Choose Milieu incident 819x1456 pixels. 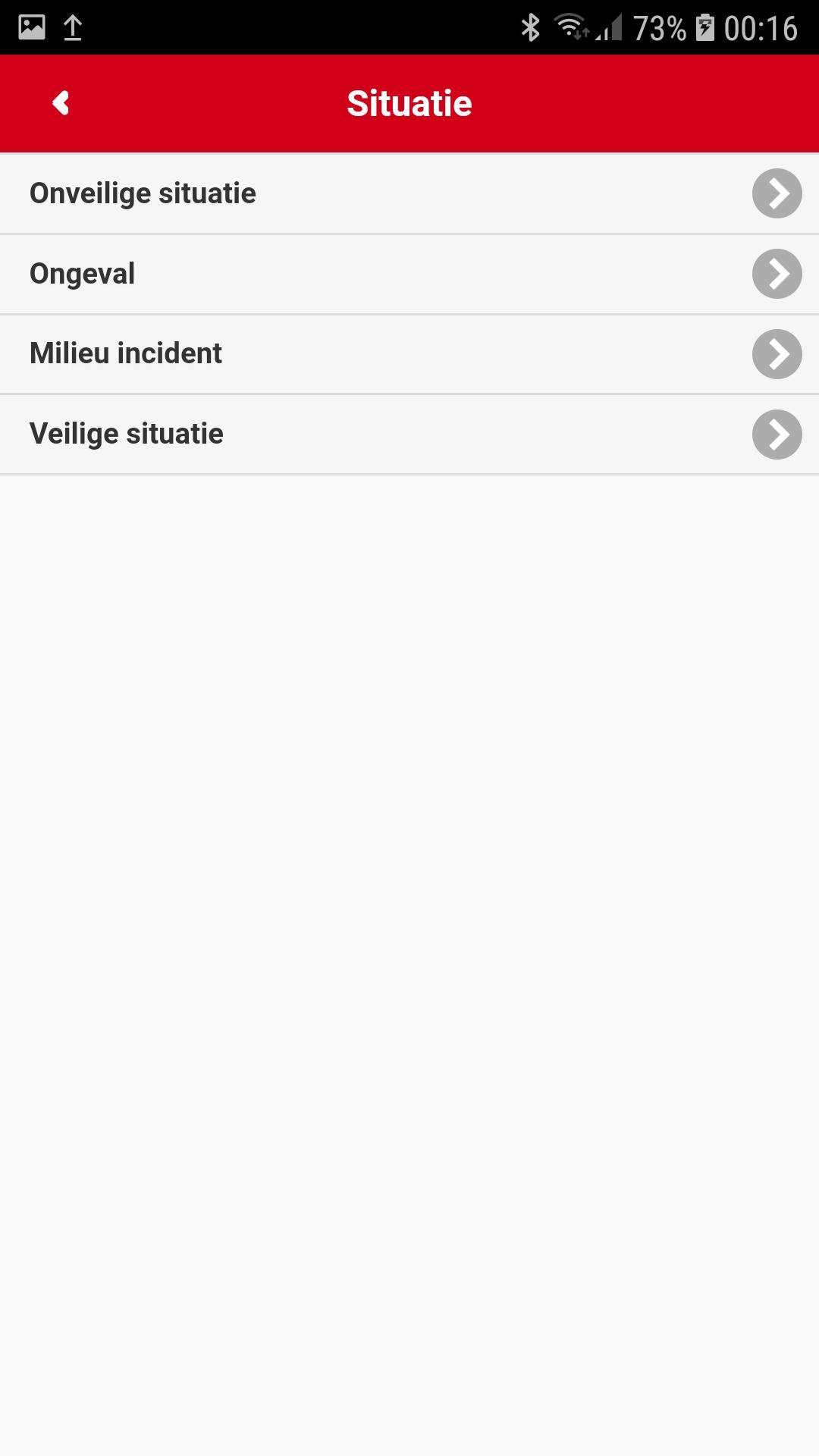[x=409, y=354]
